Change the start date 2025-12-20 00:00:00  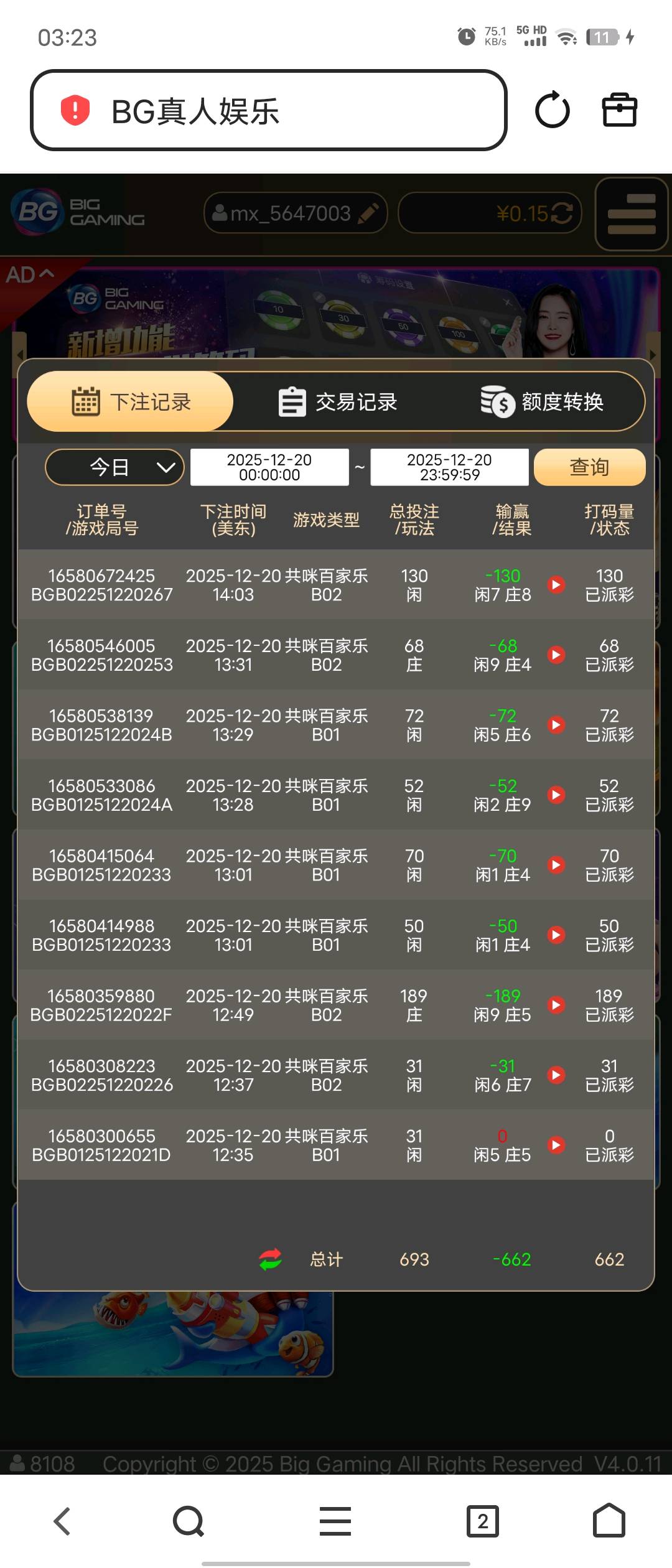(269, 467)
